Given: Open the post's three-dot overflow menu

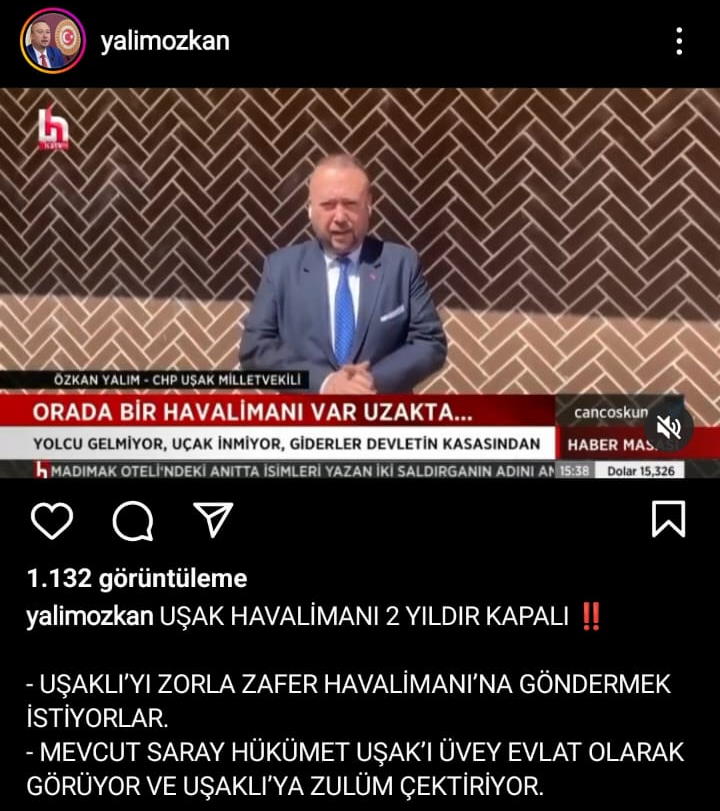Looking at the screenshot, I should 679,41.
